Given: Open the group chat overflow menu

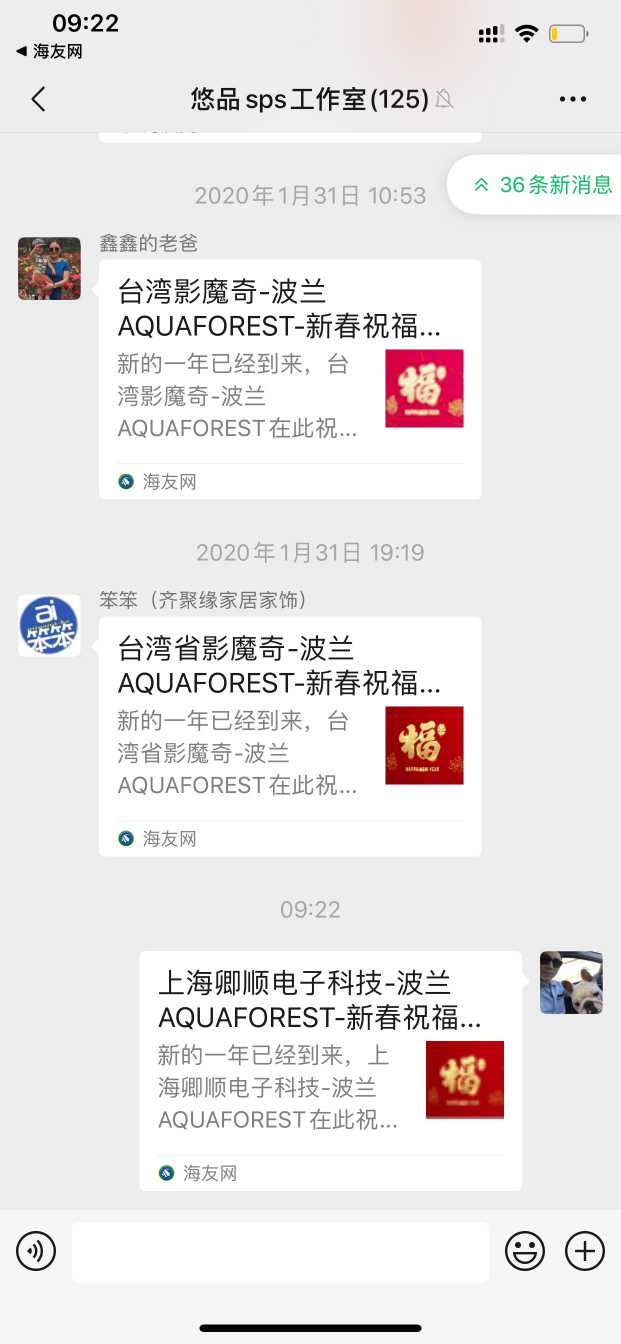Looking at the screenshot, I should pyautogui.click(x=573, y=99).
